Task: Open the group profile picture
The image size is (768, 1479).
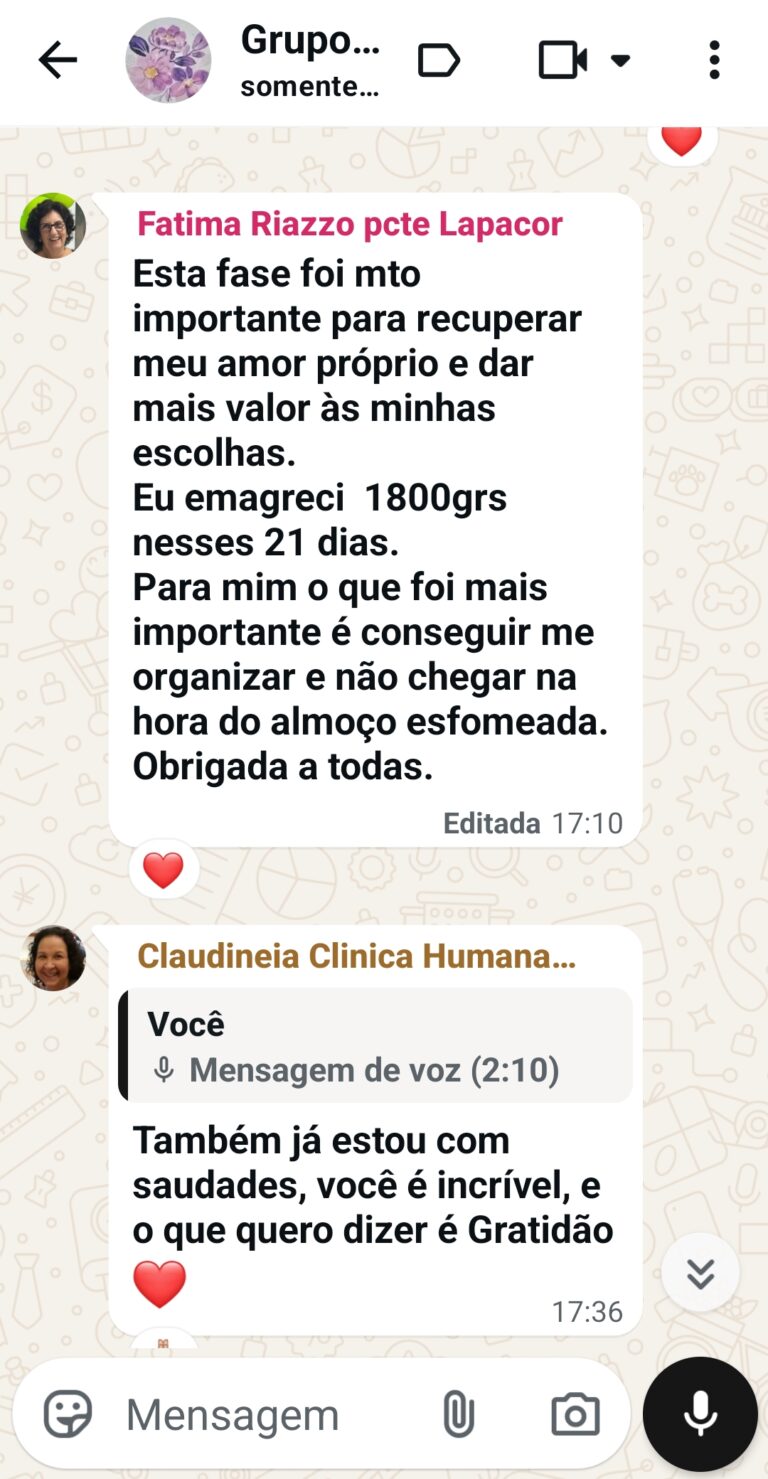Action: 168,61
